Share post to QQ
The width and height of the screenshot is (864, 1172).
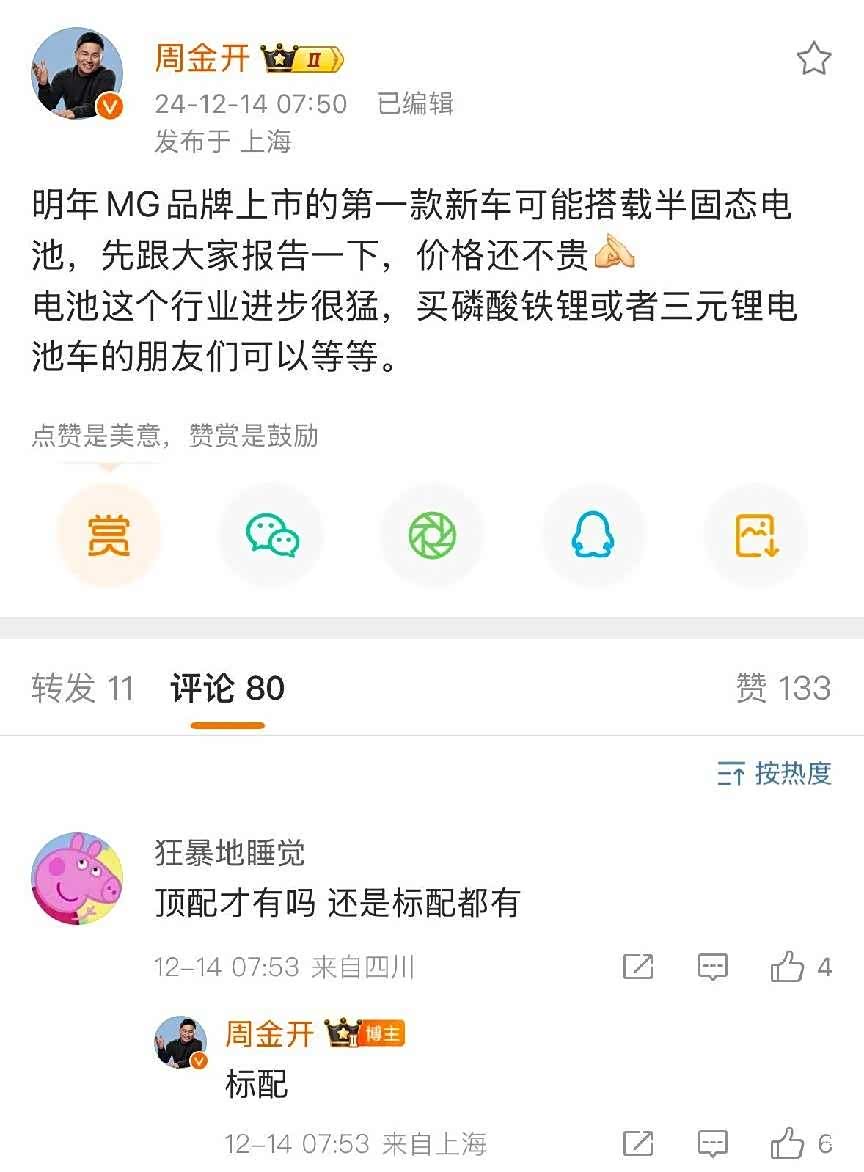(x=593, y=537)
